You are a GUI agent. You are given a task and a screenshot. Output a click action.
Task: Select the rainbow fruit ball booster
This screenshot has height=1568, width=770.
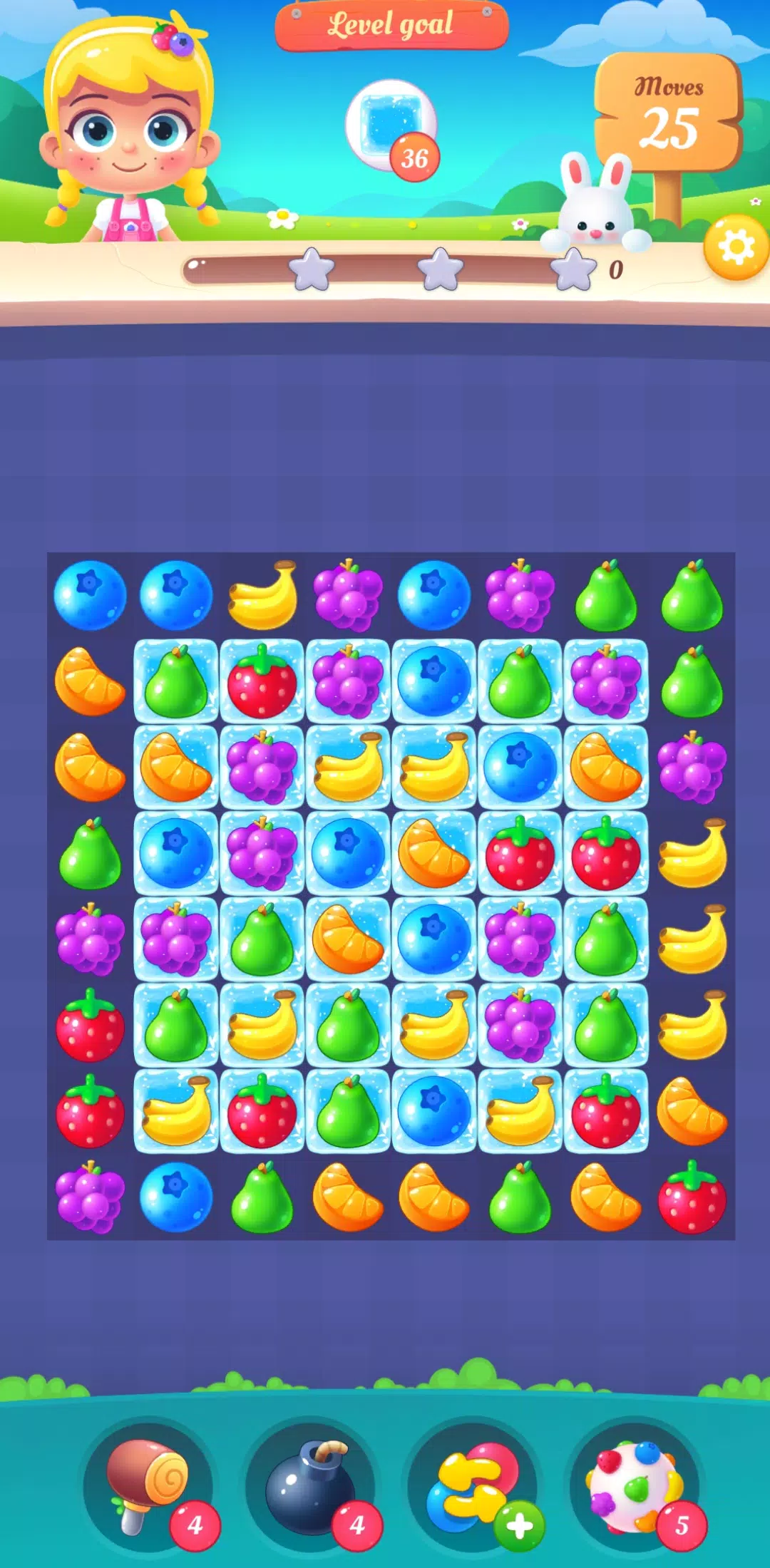click(x=635, y=1486)
